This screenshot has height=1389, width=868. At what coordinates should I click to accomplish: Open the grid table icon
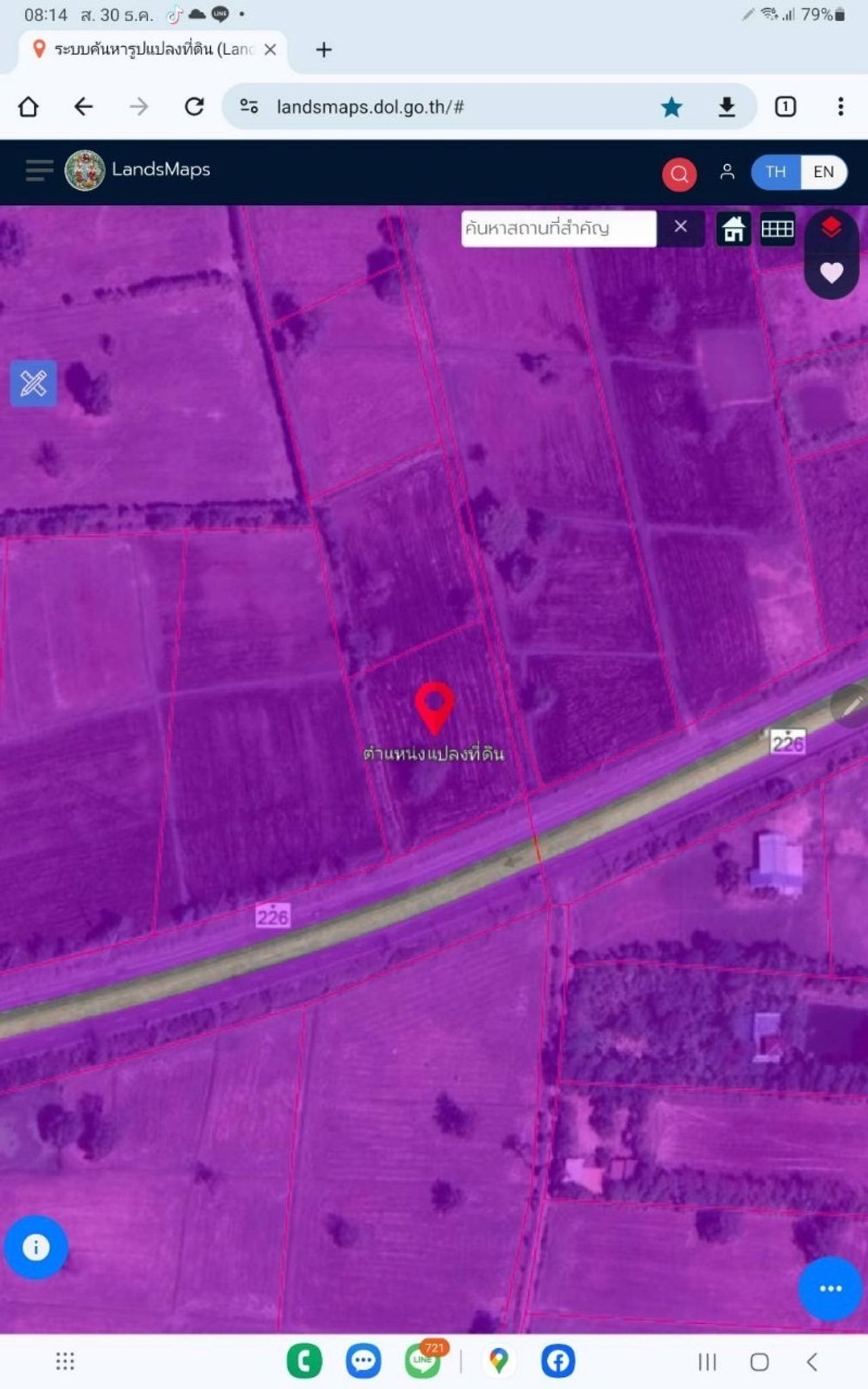point(777,229)
